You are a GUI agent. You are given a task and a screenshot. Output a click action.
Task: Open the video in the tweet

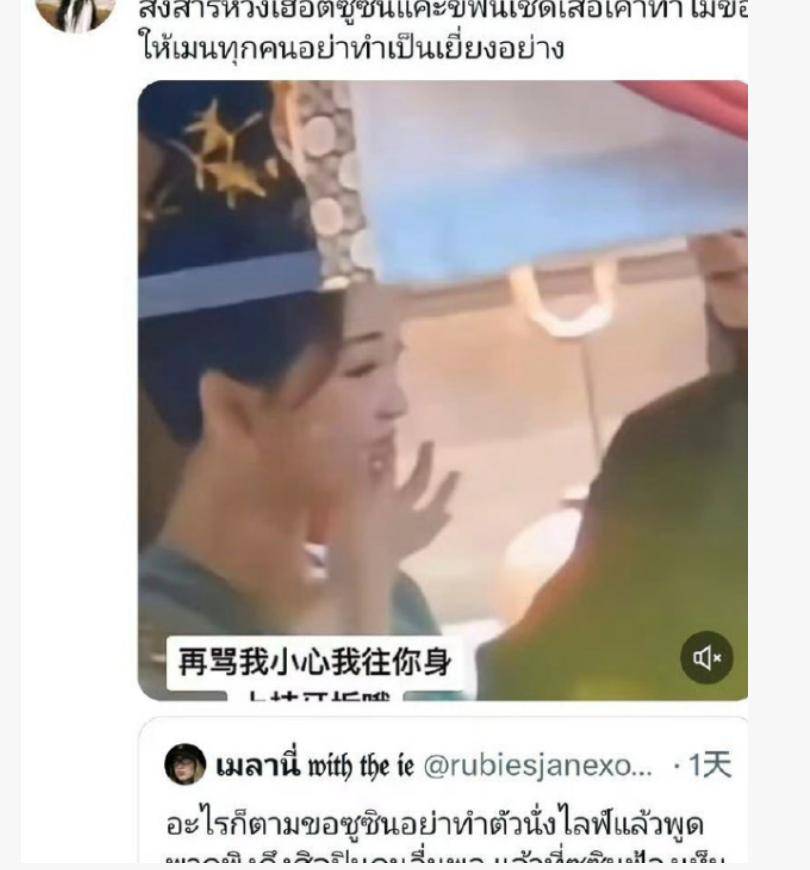click(x=442, y=390)
